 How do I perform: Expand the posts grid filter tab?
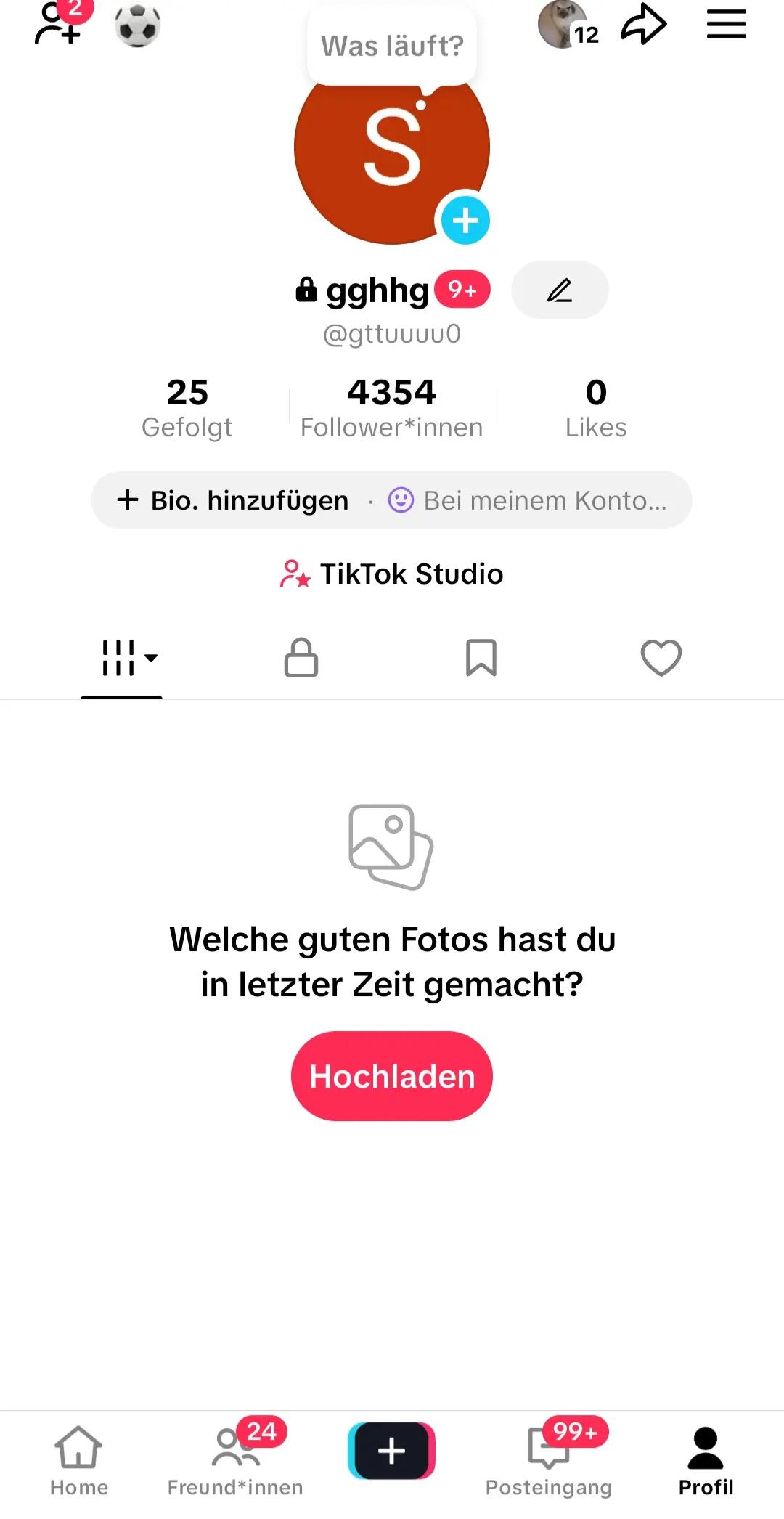[129, 658]
